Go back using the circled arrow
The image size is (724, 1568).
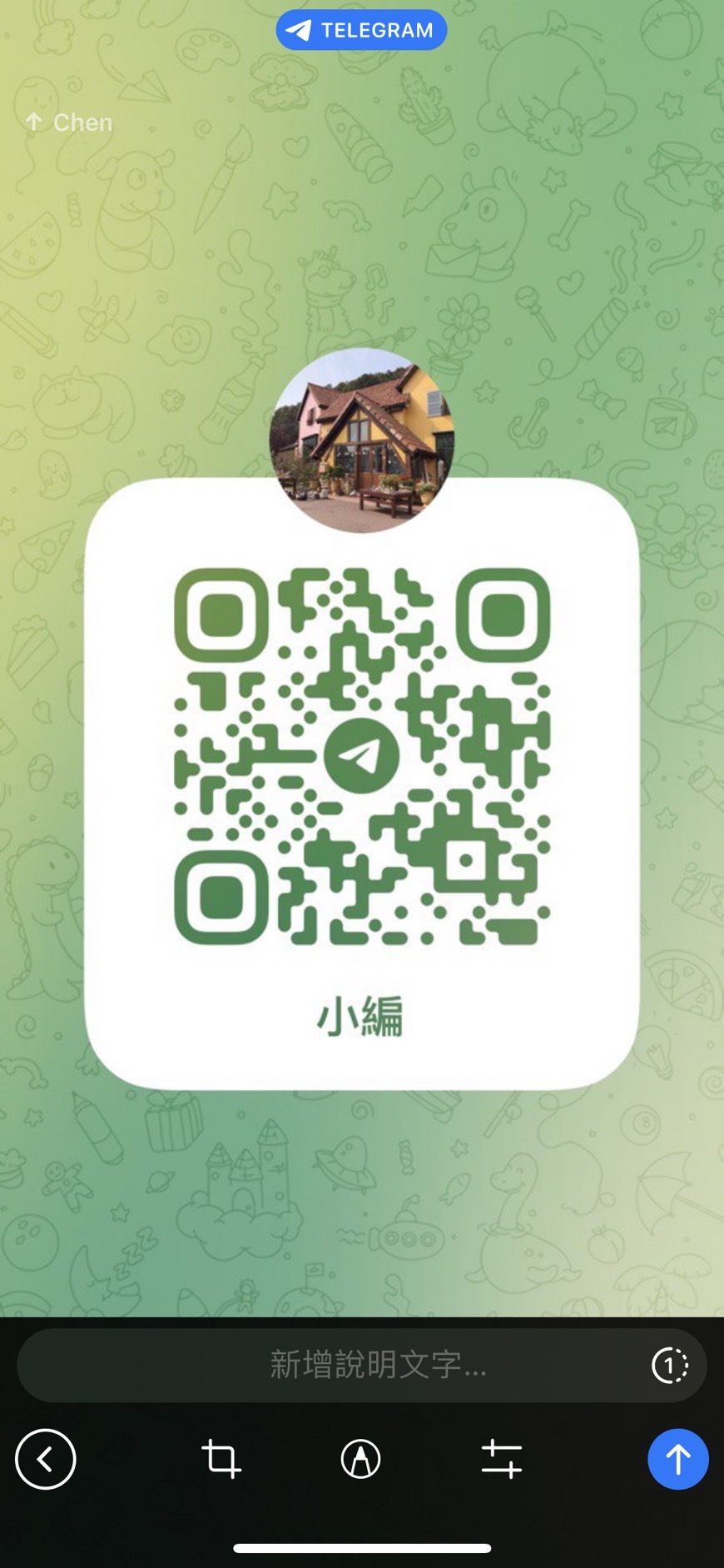[46, 1459]
